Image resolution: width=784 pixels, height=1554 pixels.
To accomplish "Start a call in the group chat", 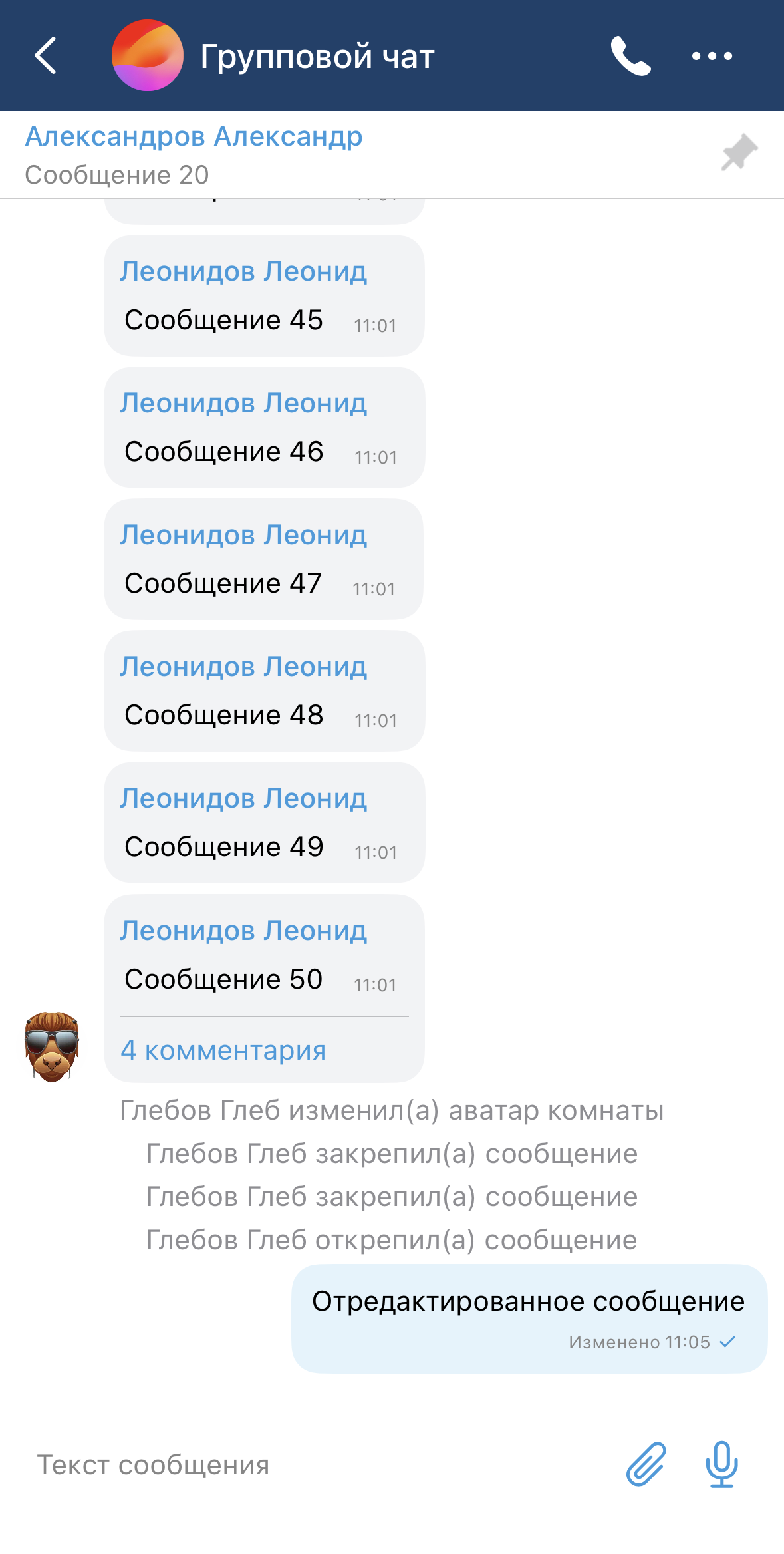I will (630, 56).
